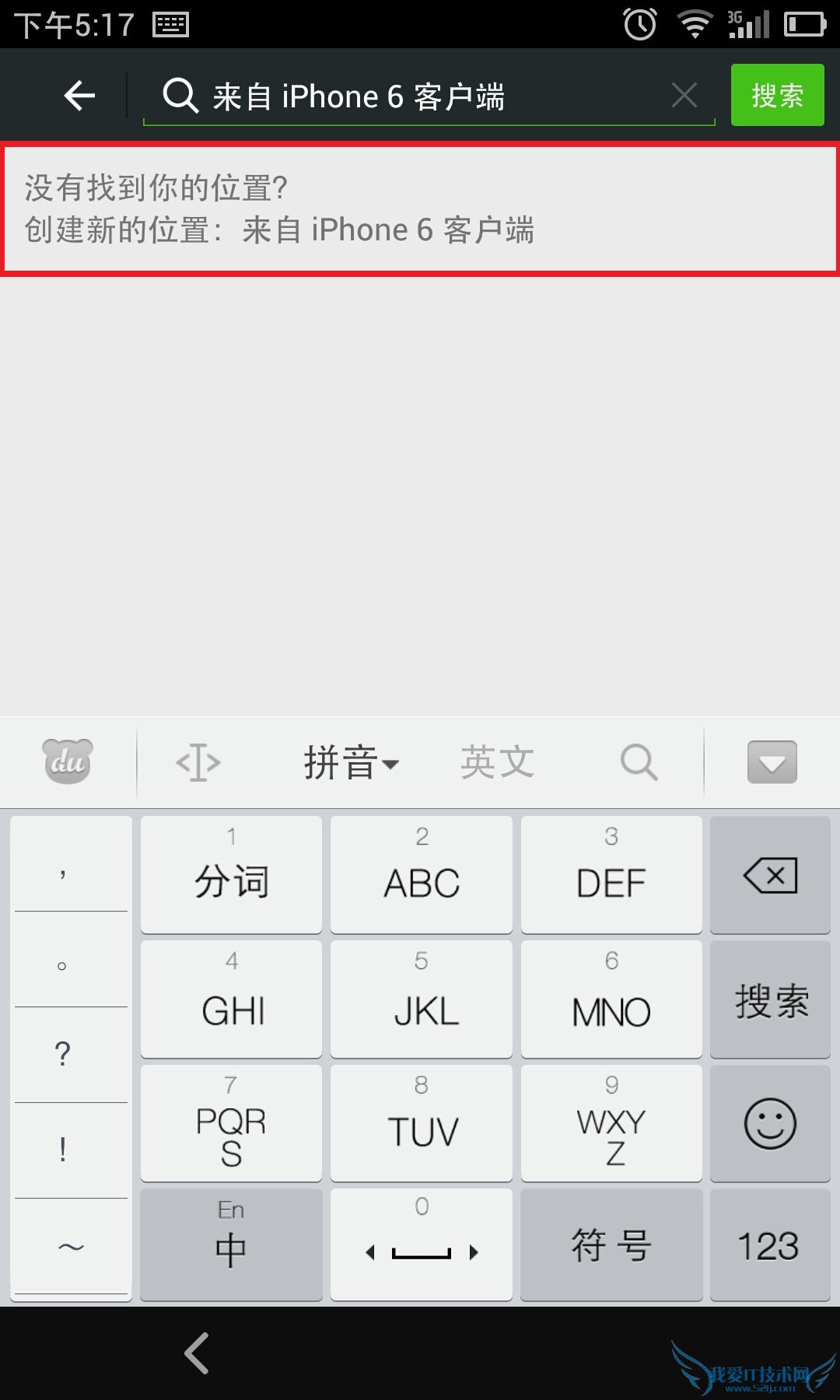Open the 拼音 input mode dropdown
This screenshot has width=840, height=1400.
click(x=351, y=762)
